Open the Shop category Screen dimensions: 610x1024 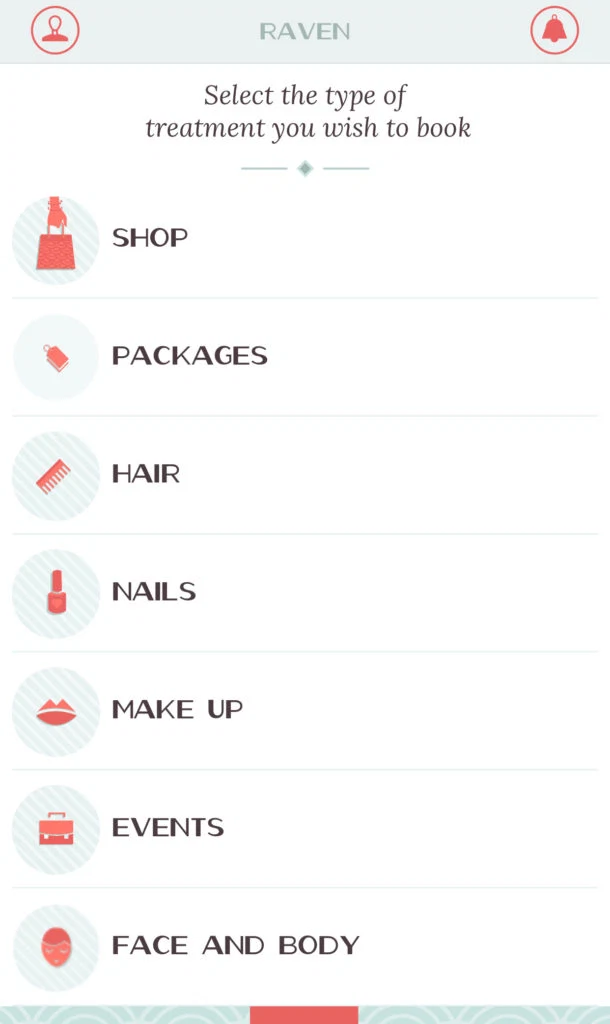point(150,238)
